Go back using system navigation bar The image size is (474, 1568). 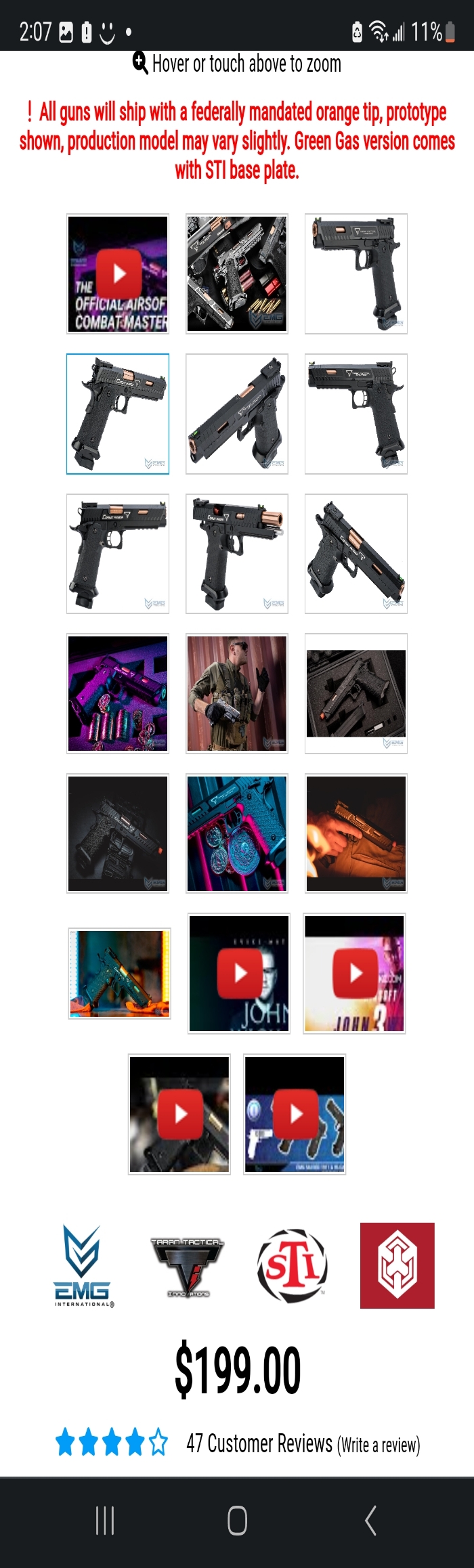(370, 1521)
